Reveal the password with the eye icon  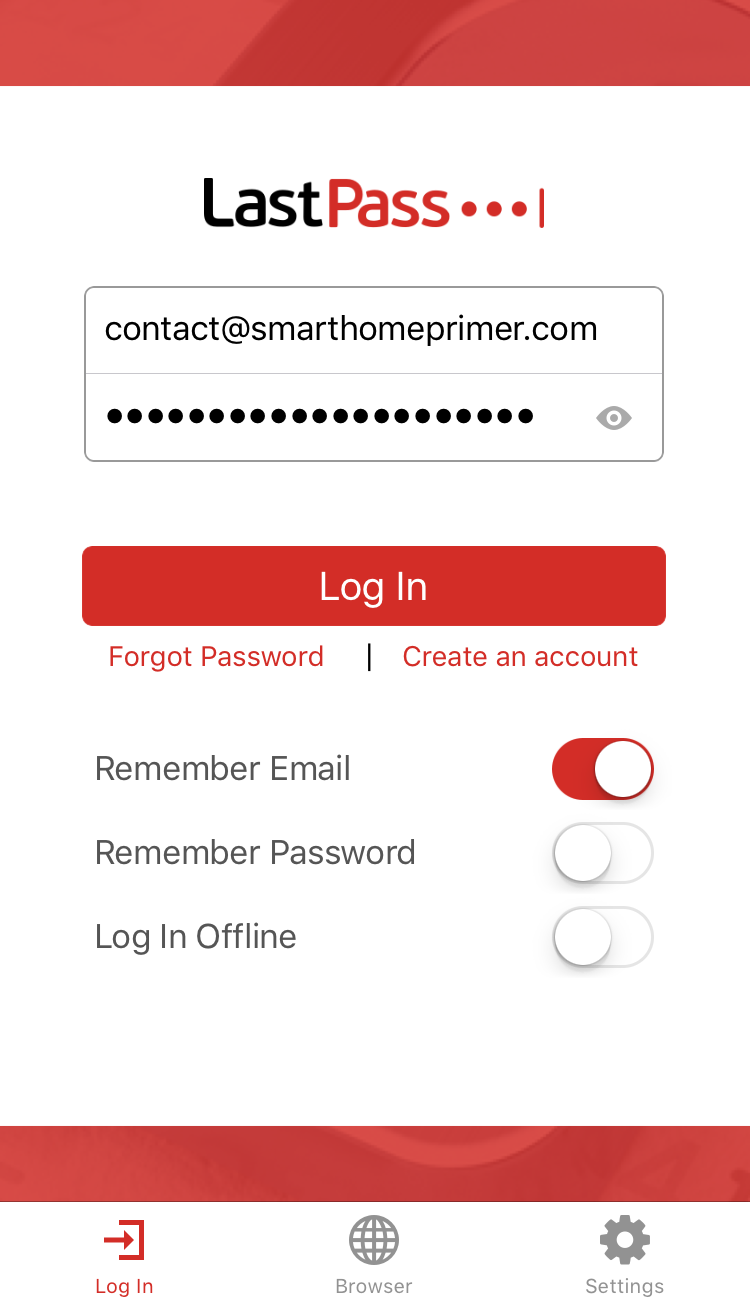click(x=614, y=418)
